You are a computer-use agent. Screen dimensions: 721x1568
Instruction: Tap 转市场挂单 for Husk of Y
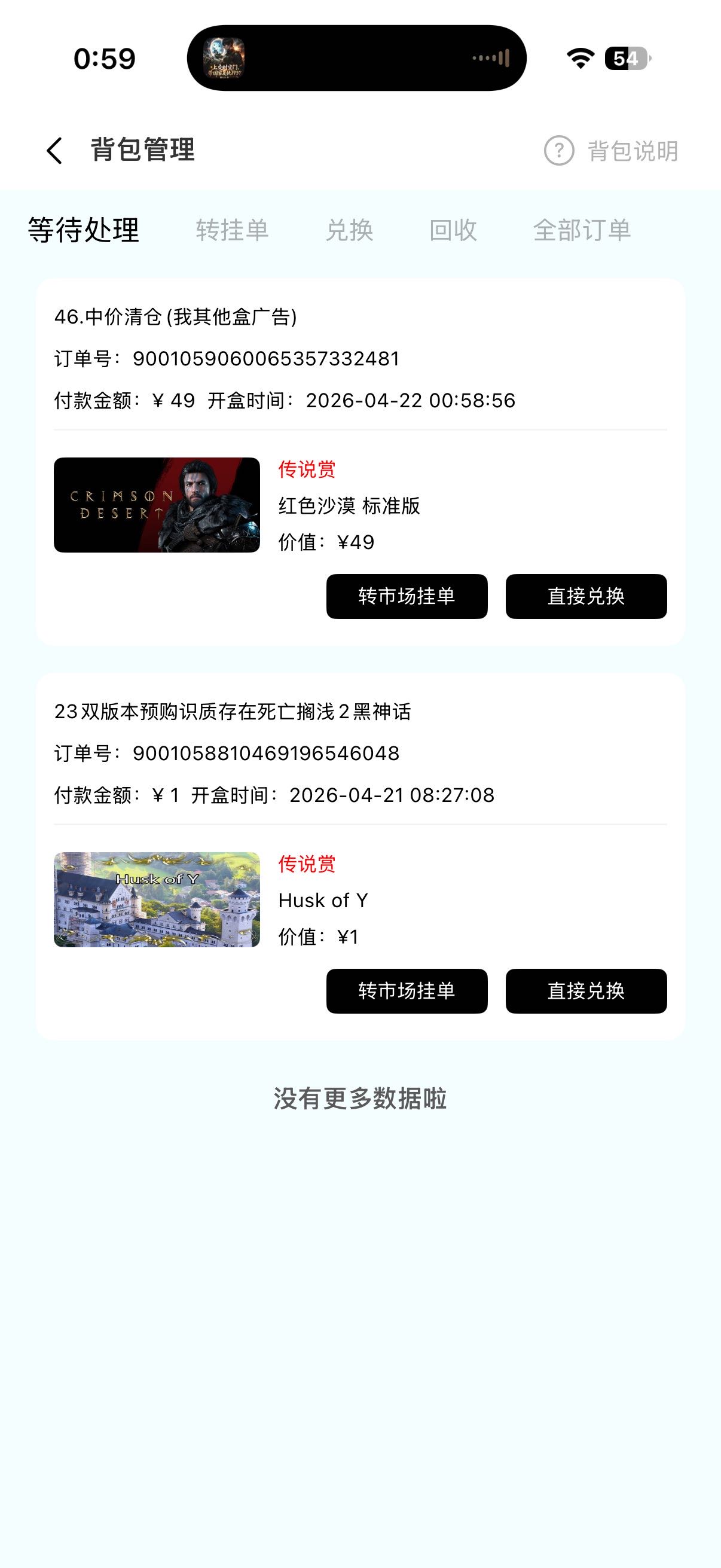click(x=407, y=991)
